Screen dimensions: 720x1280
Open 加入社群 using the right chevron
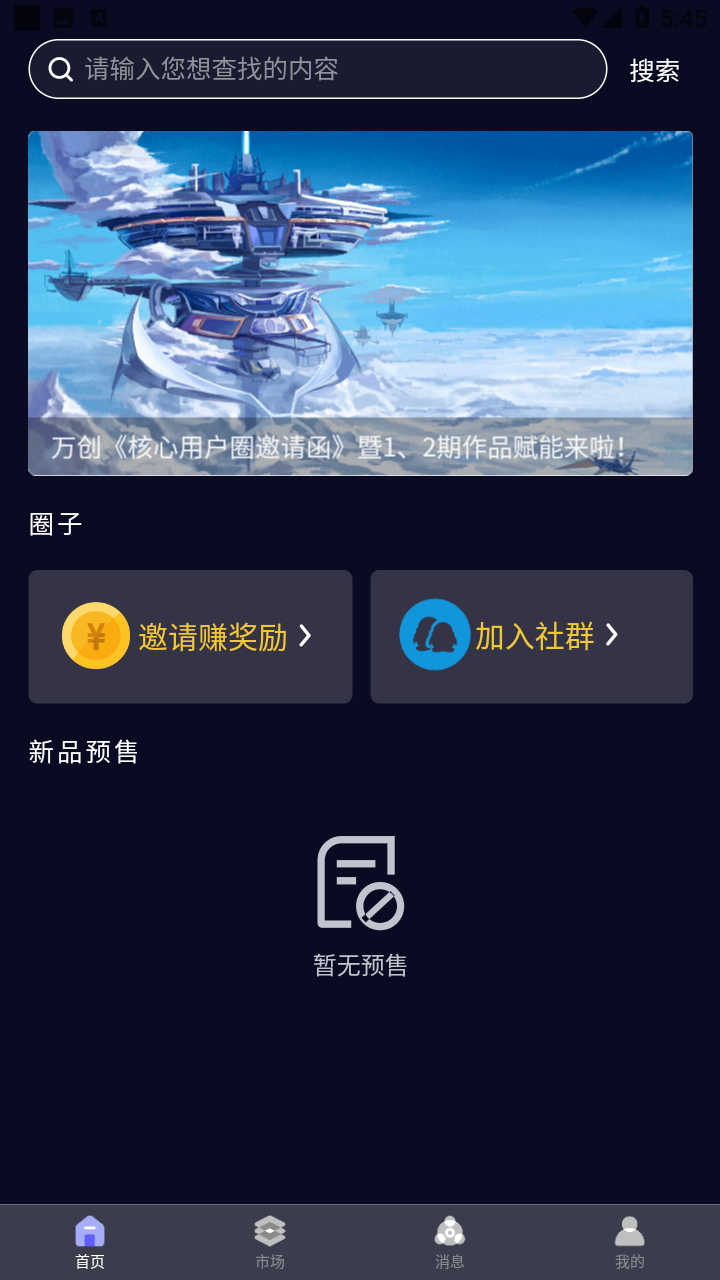[613, 636]
